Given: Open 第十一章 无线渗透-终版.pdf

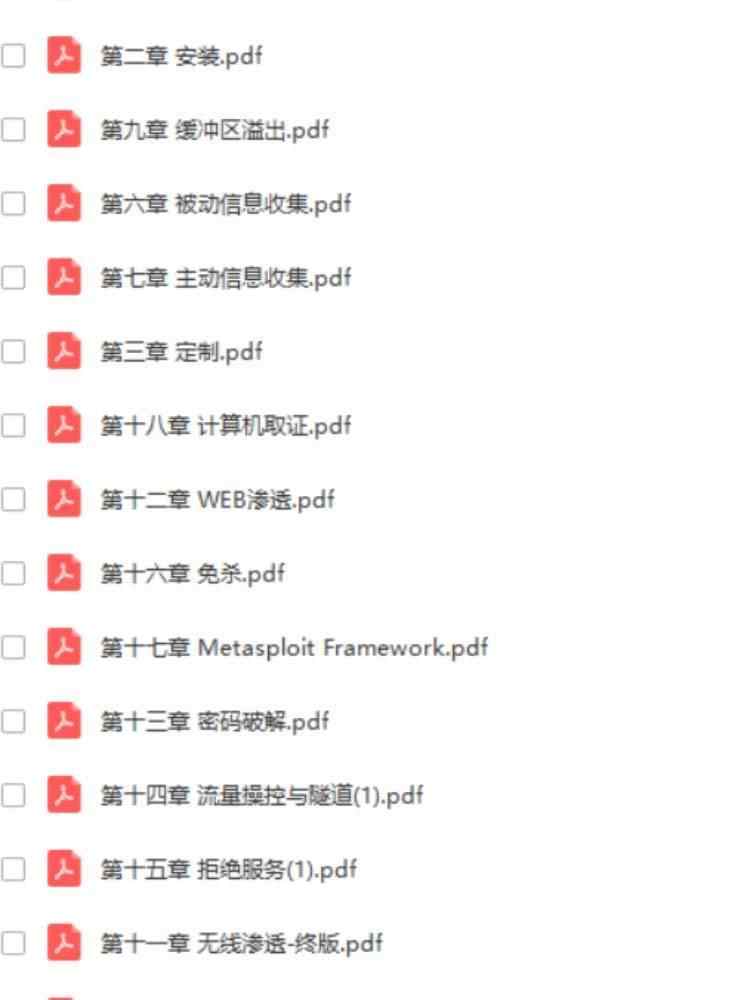Looking at the screenshot, I should (241, 944).
